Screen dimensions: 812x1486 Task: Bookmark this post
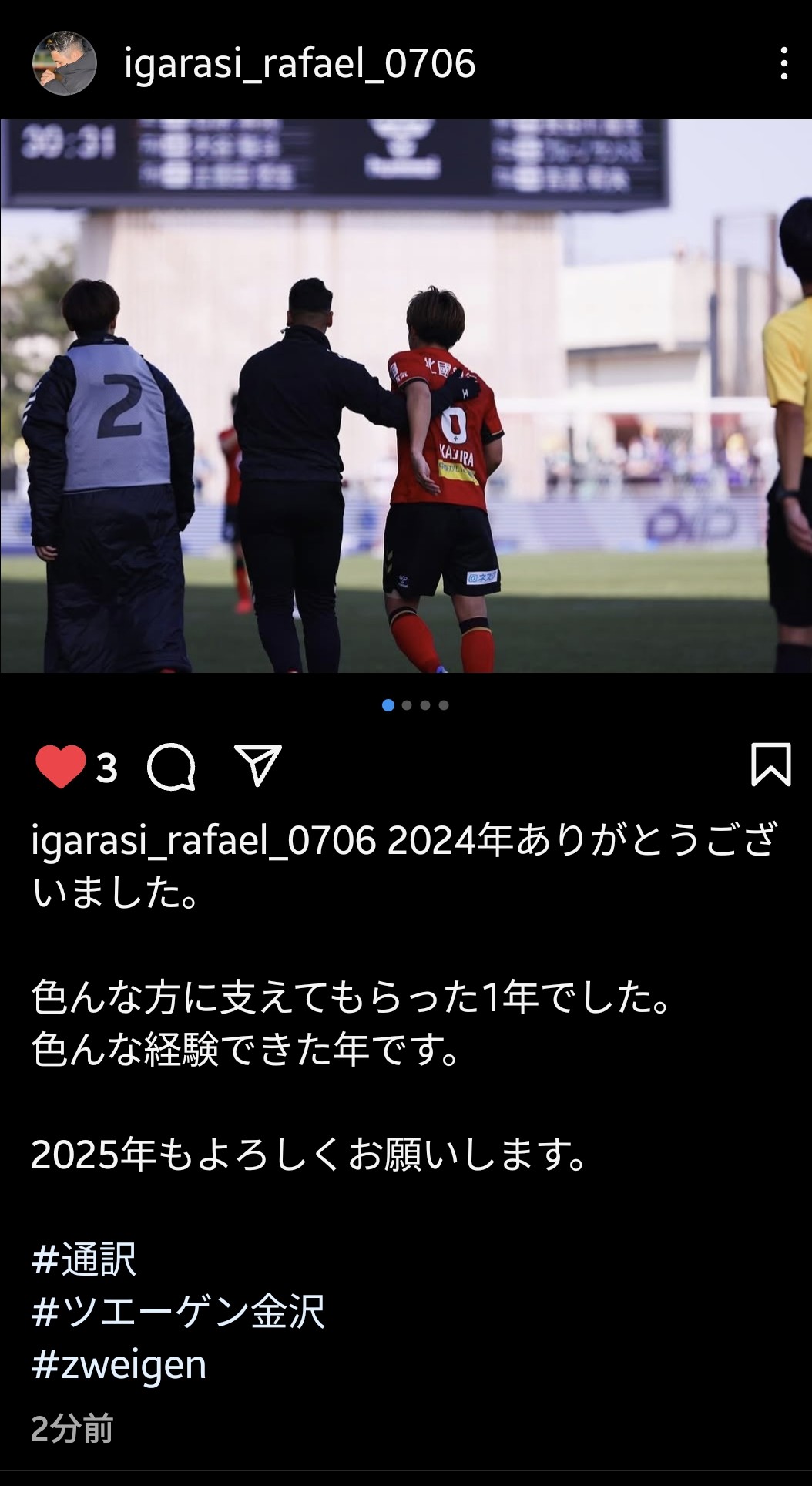coord(770,765)
